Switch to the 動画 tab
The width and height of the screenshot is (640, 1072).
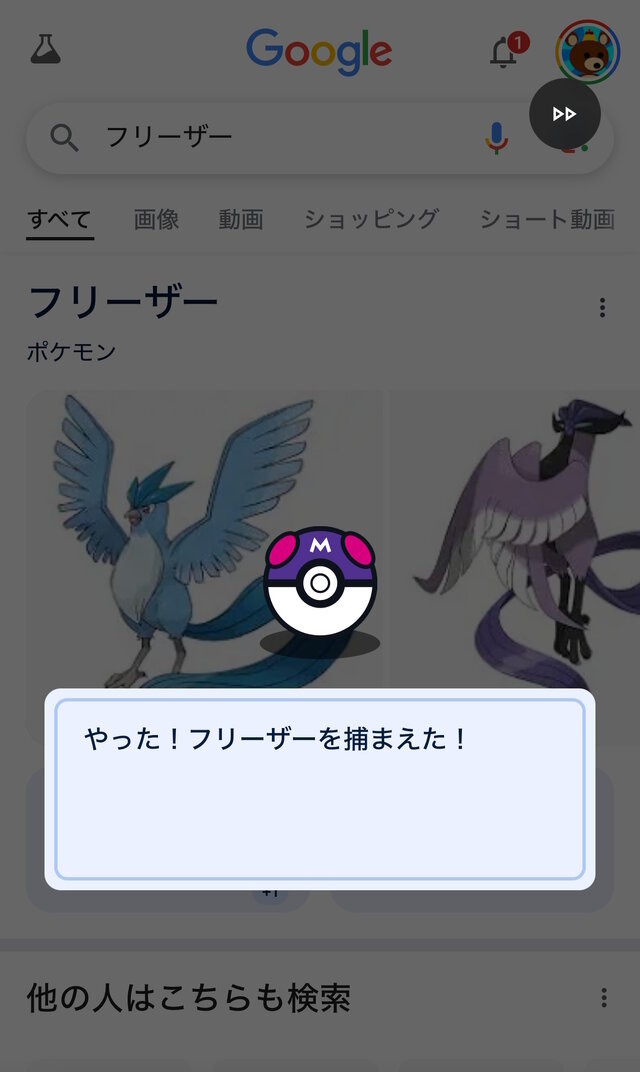(241, 219)
